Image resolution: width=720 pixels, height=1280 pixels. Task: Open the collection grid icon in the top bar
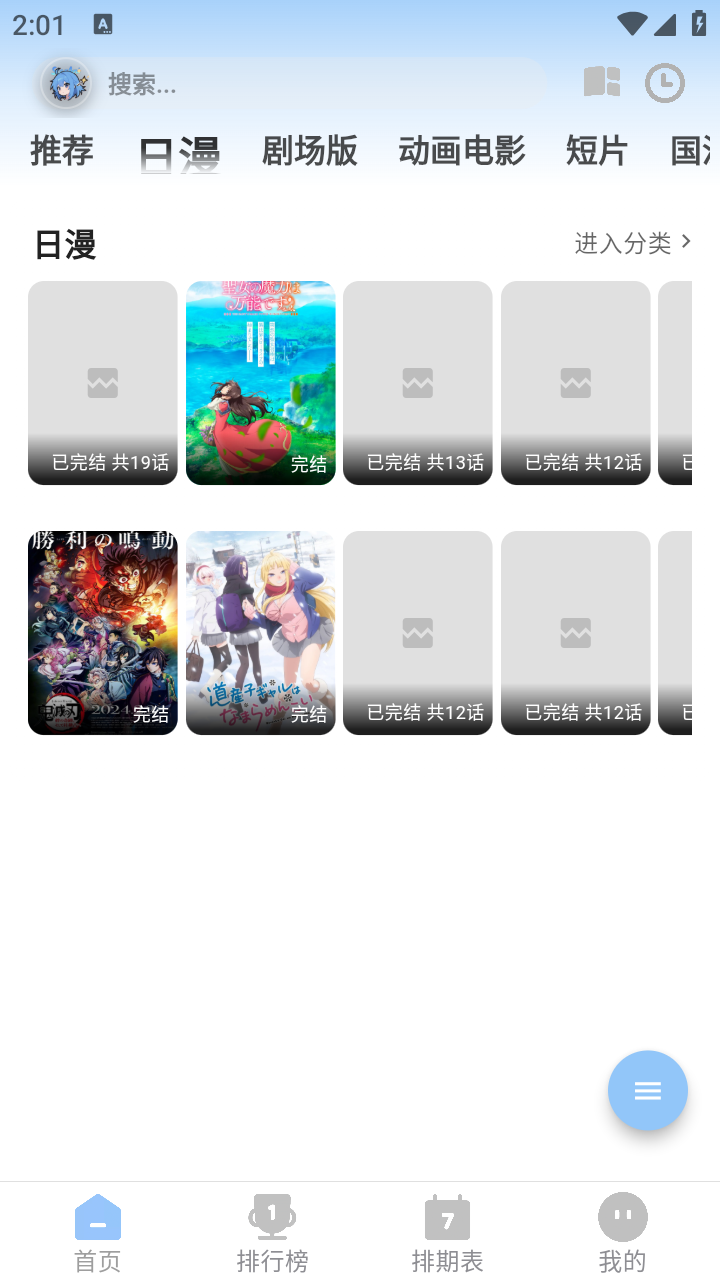(601, 83)
